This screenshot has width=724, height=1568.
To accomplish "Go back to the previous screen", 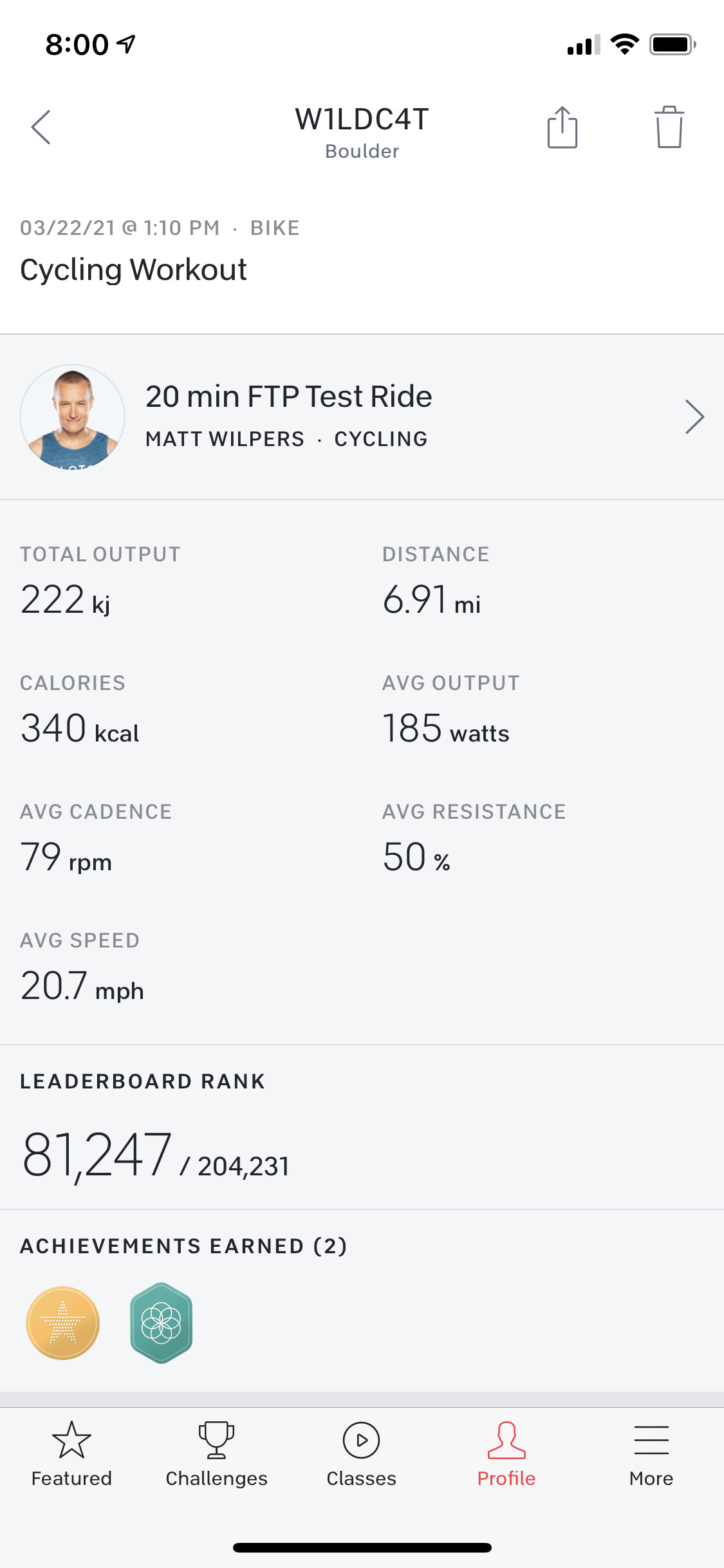I will pyautogui.click(x=41, y=127).
